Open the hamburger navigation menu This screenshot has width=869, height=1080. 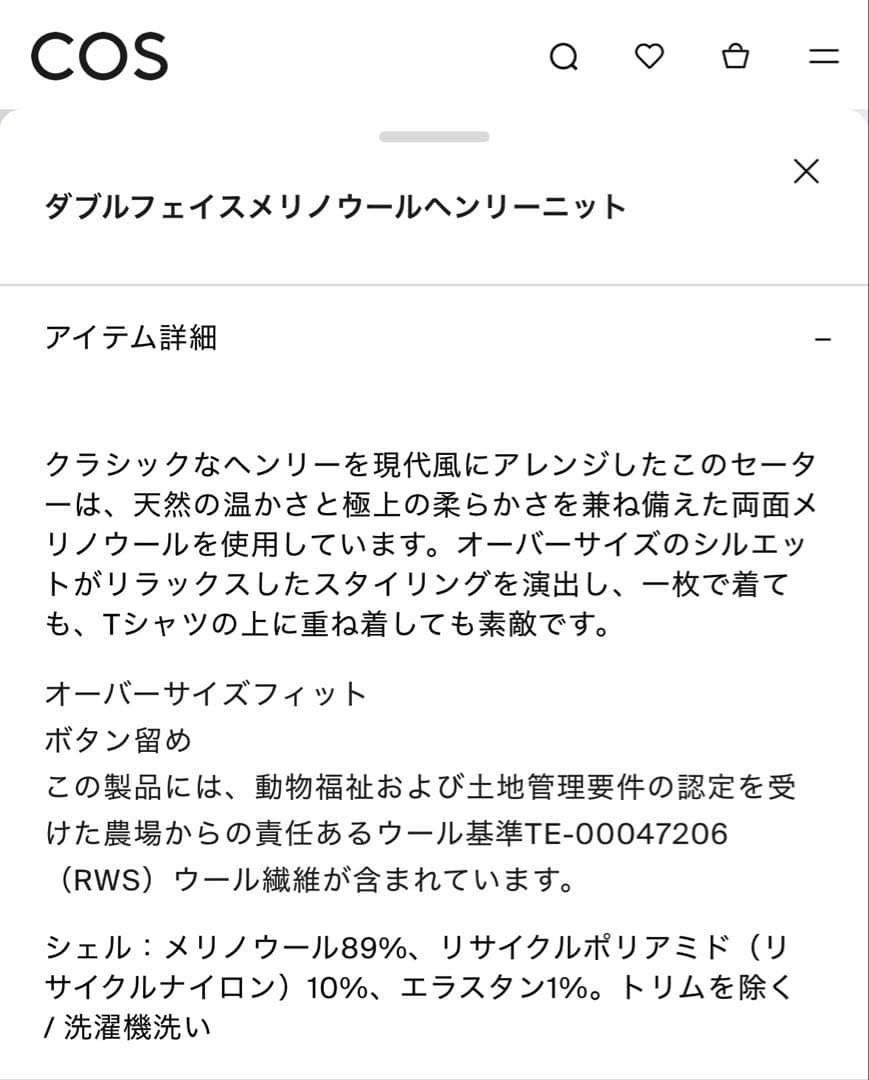(x=820, y=57)
